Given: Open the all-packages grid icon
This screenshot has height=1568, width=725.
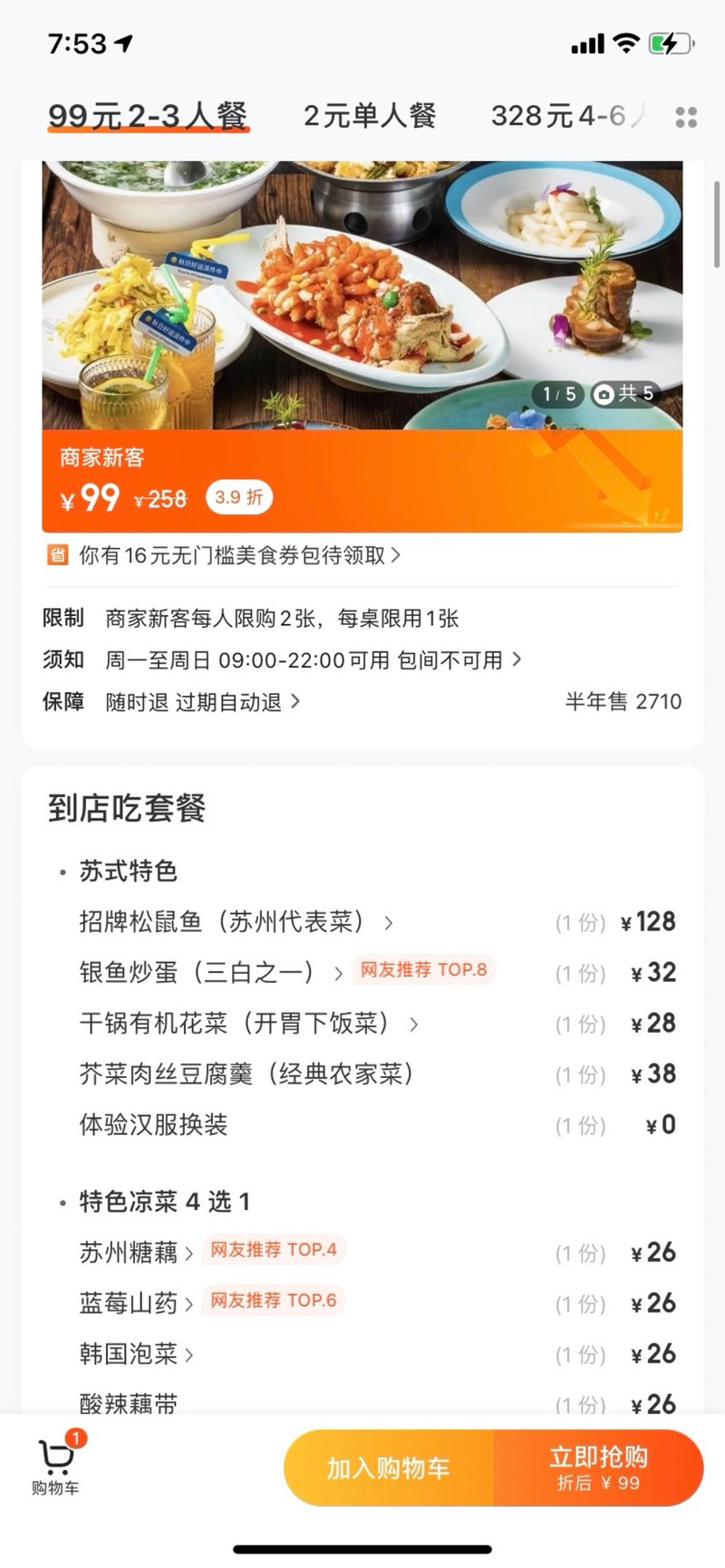Looking at the screenshot, I should (686, 117).
